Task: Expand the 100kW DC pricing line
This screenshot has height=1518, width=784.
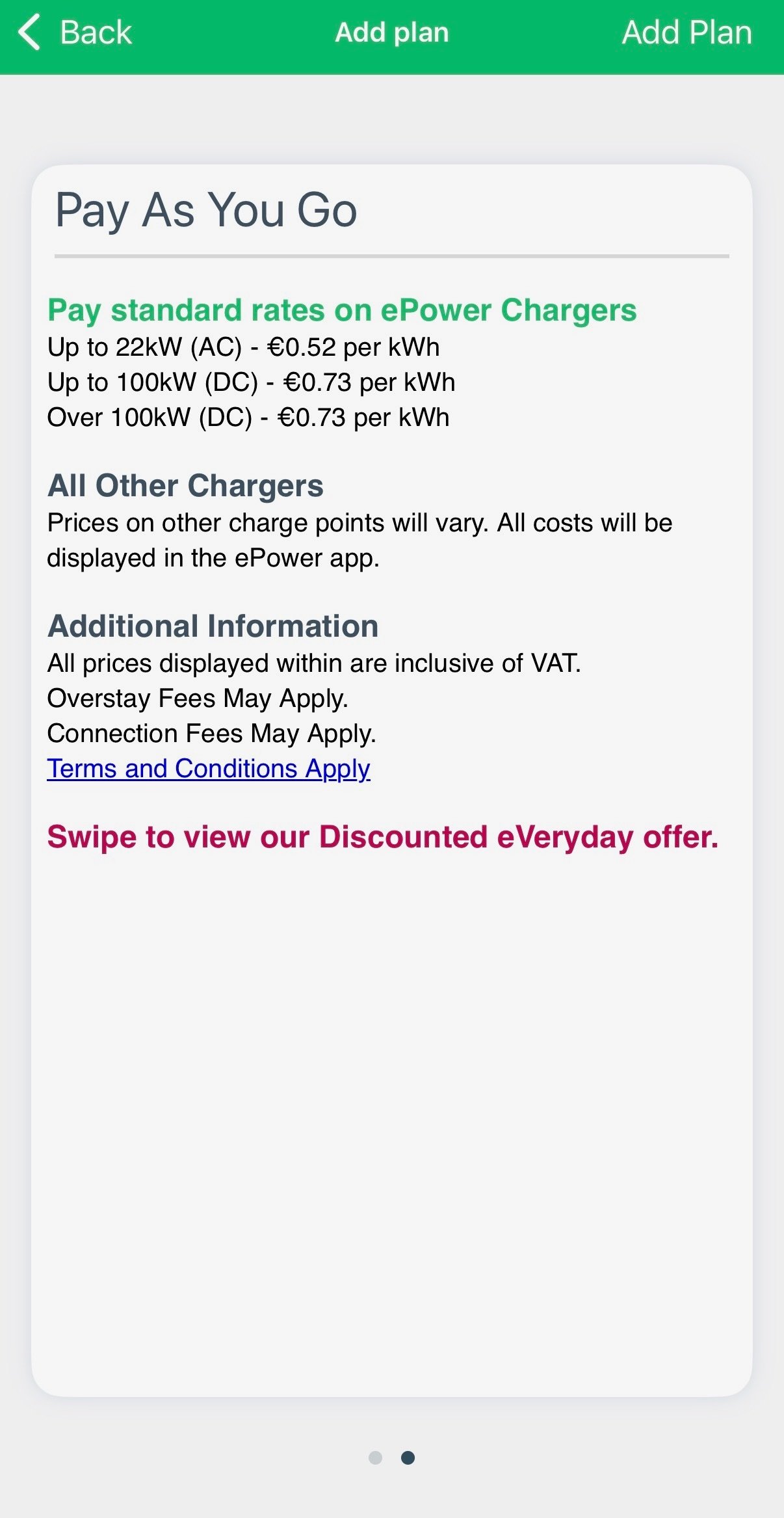Action: click(x=252, y=382)
